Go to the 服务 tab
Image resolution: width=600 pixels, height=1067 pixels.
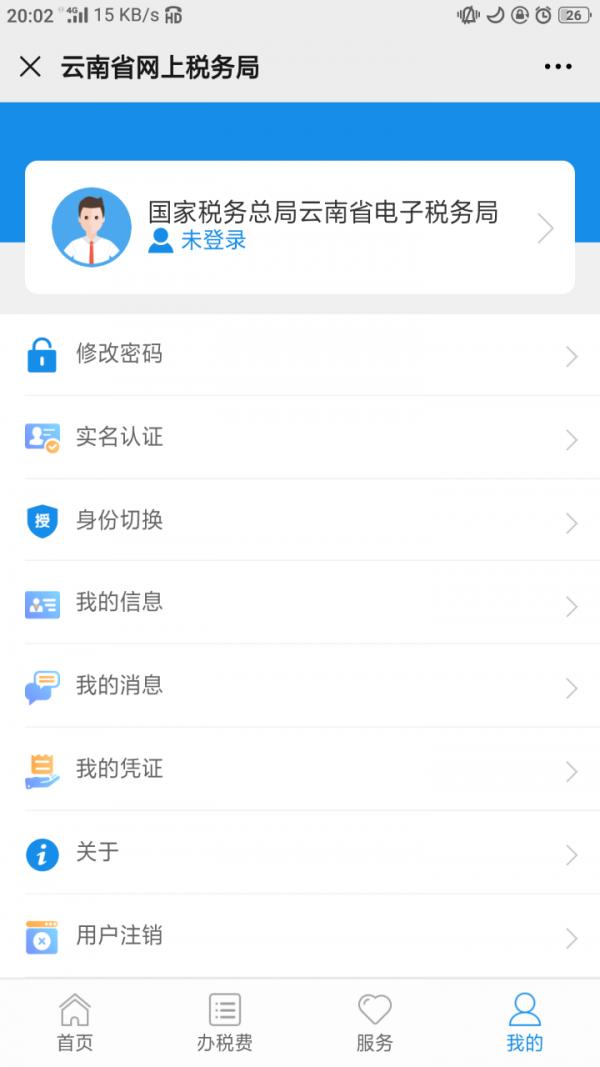point(375,1022)
